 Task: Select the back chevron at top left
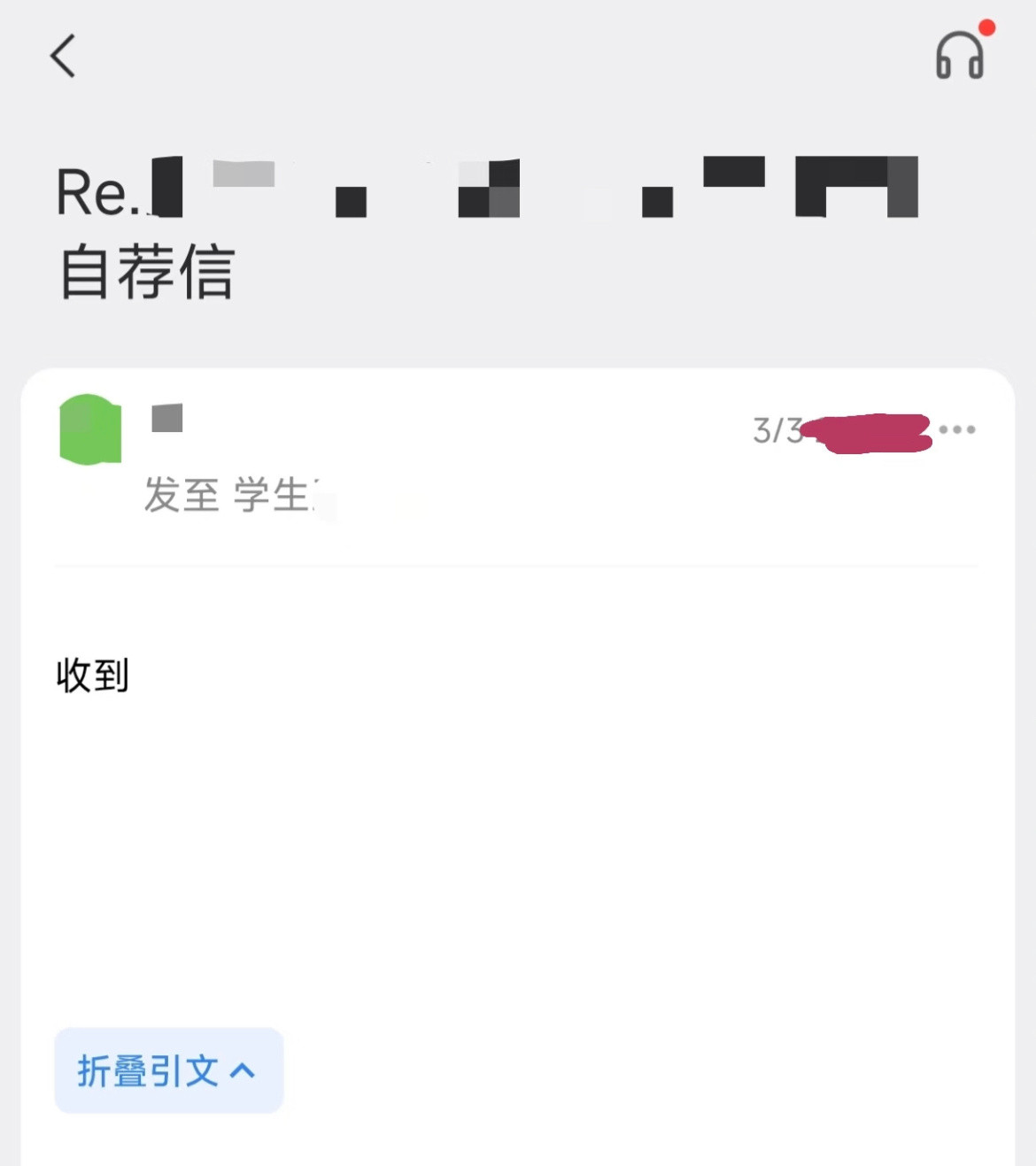62,56
